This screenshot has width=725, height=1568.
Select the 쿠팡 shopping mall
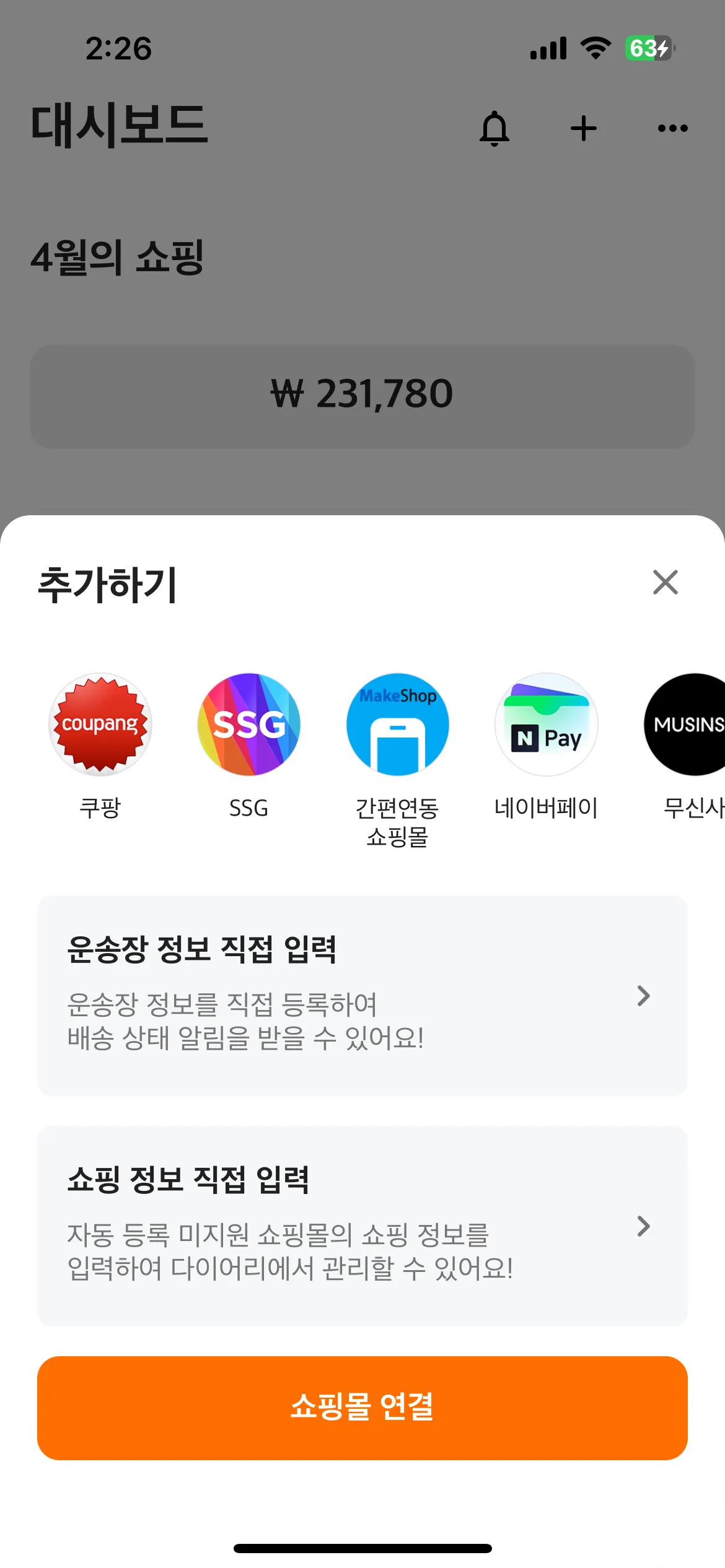click(x=100, y=725)
